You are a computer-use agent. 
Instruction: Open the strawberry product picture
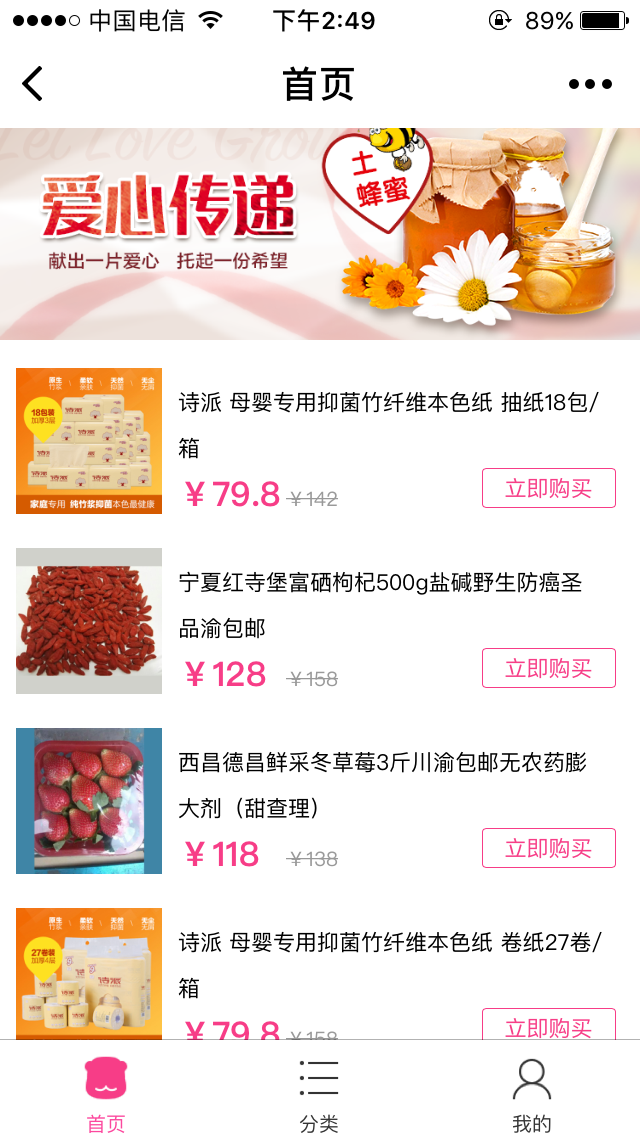tap(89, 801)
